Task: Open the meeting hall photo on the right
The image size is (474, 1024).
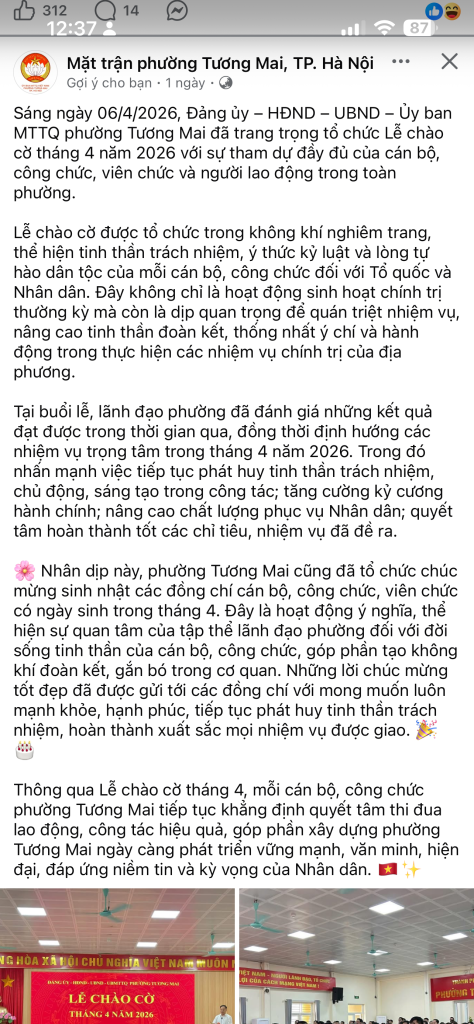Action: click(x=356, y=955)
